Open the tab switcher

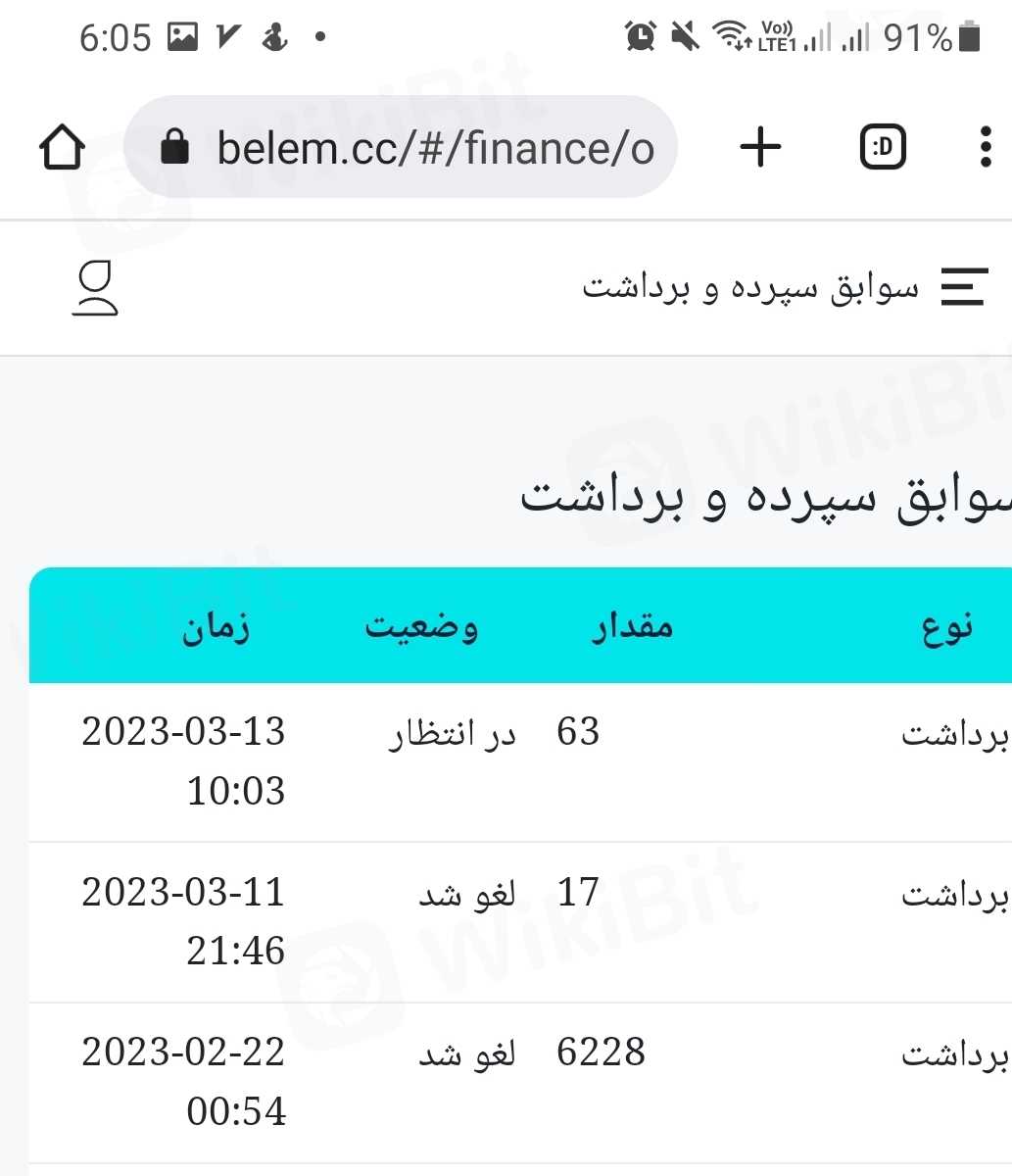pos(883,148)
